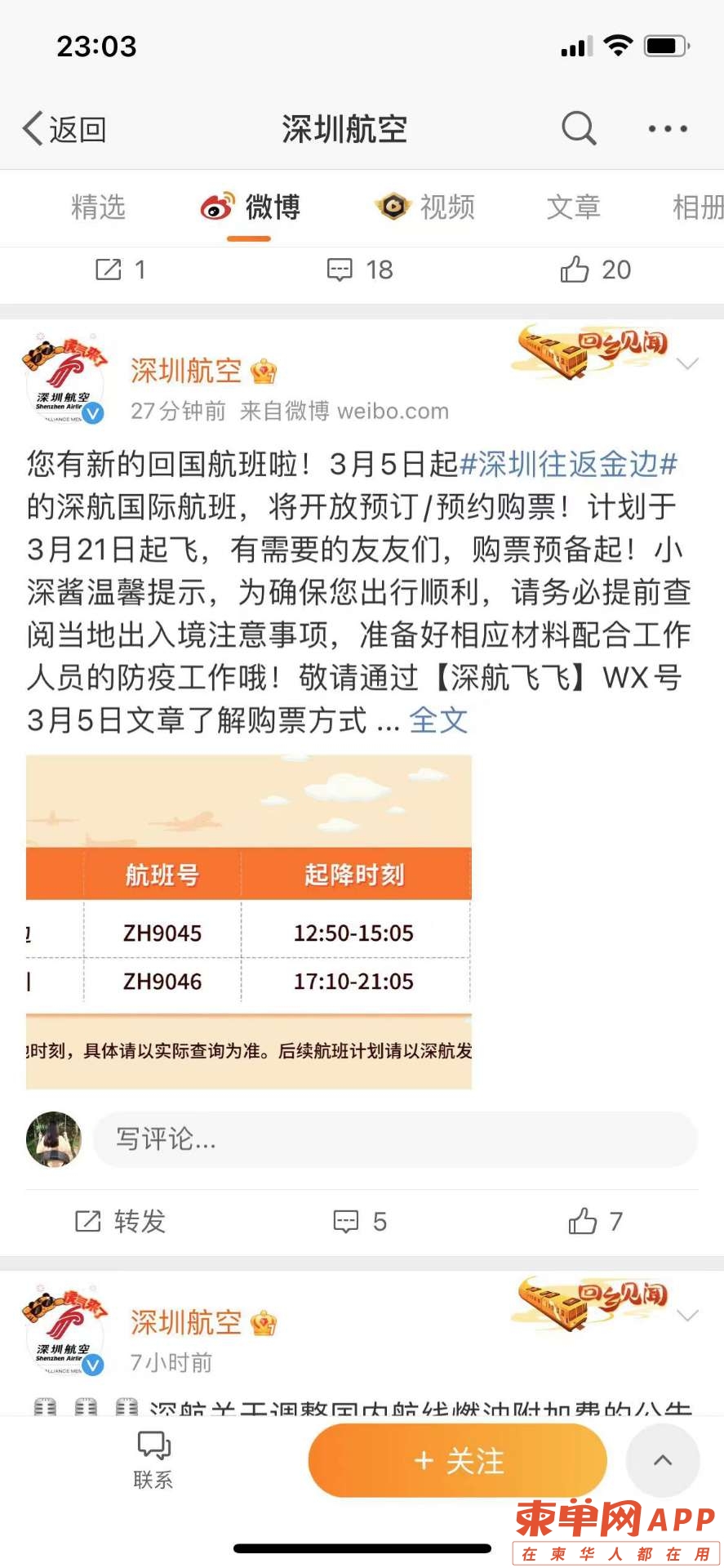The height and width of the screenshot is (1568, 724).
Task: Tap 全文 to read full post
Action: click(x=438, y=720)
